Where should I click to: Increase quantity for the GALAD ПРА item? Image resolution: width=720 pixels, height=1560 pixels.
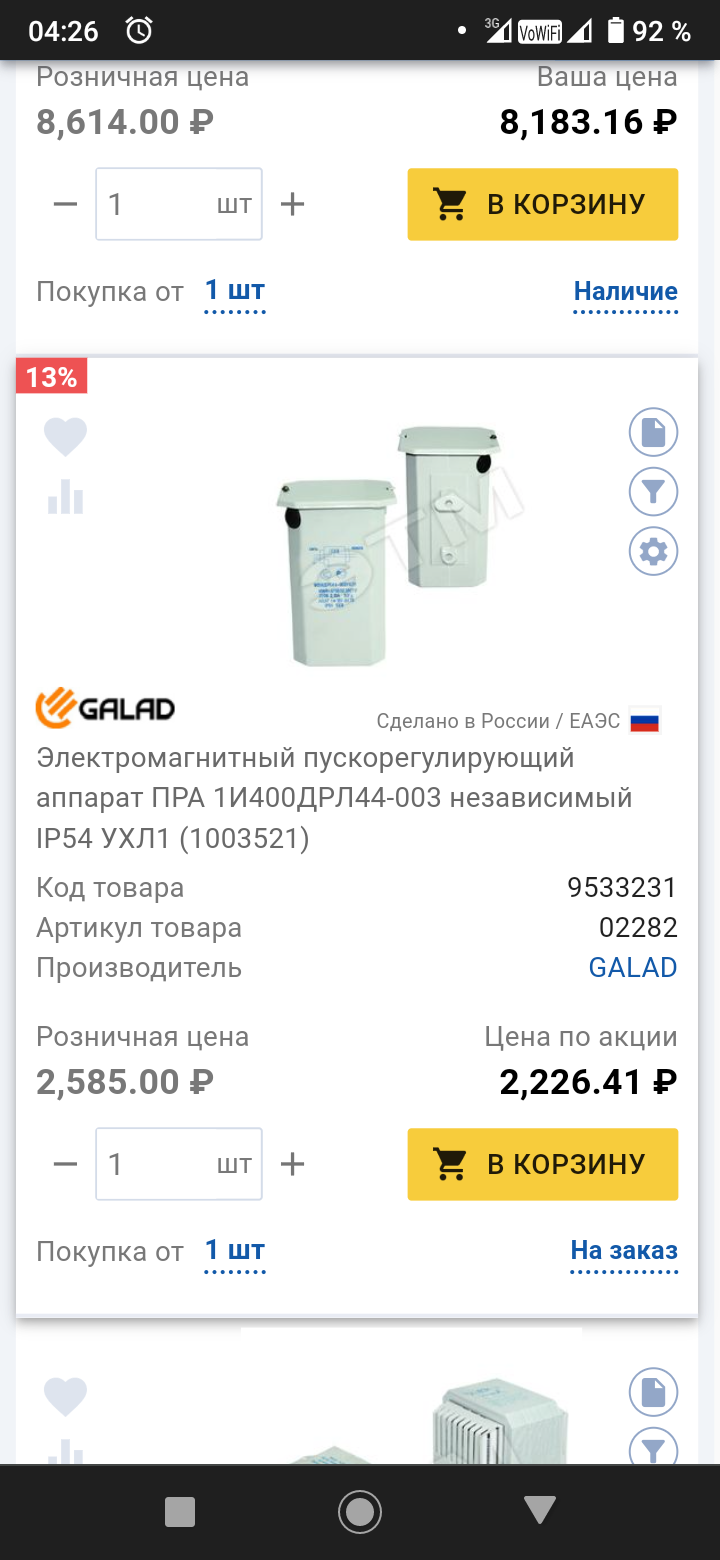292,1164
